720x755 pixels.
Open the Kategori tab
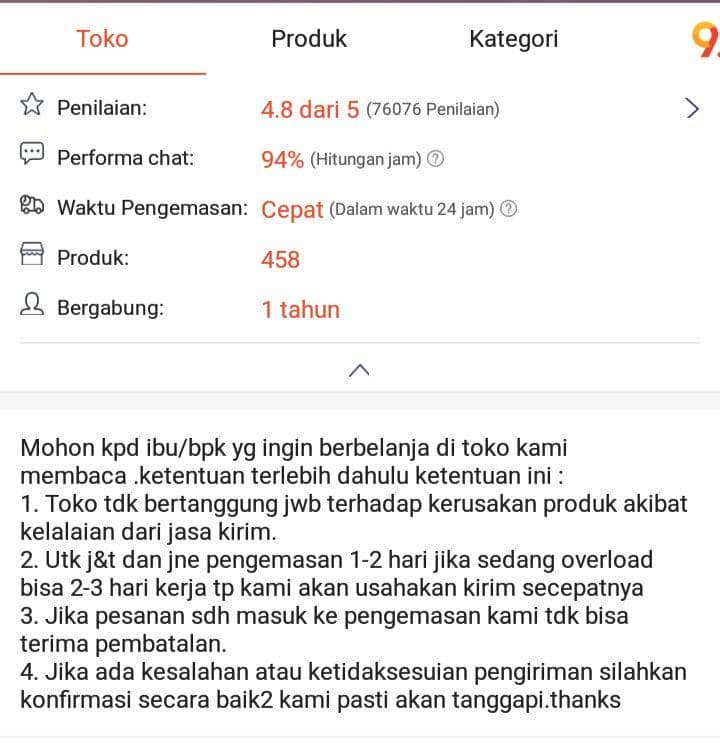pyautogui.click(x=513, y=39)
